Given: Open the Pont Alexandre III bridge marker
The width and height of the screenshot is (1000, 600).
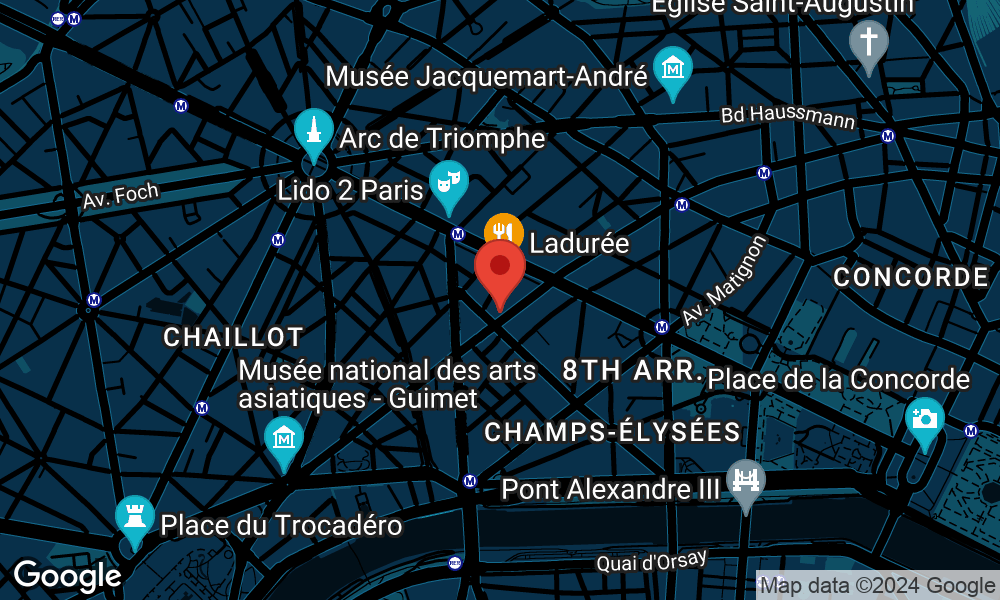Looking at the screenshot, I should click(745, 480).
